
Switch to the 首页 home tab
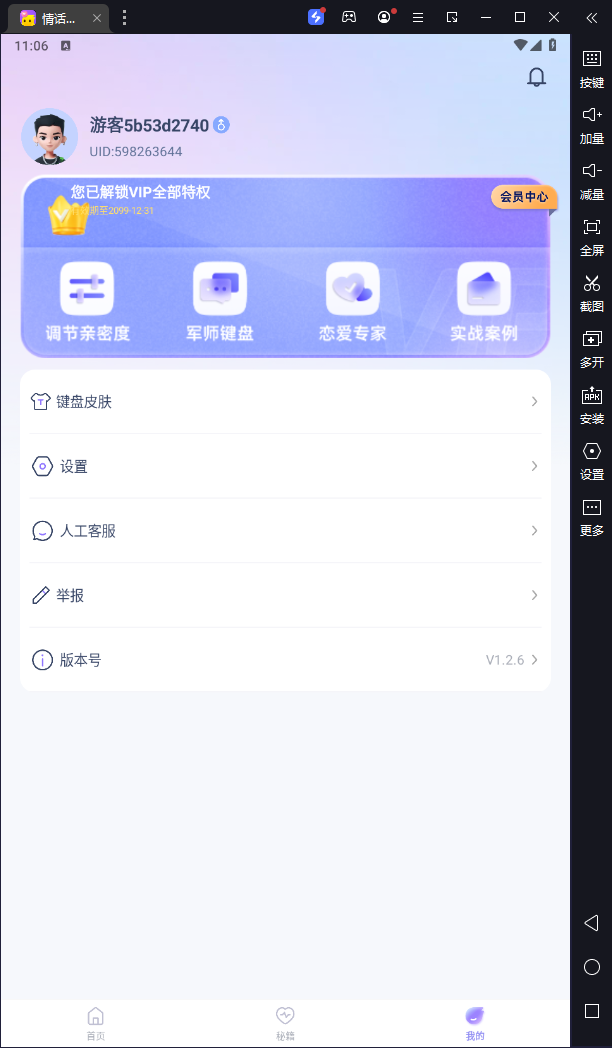pos(95,1023)
